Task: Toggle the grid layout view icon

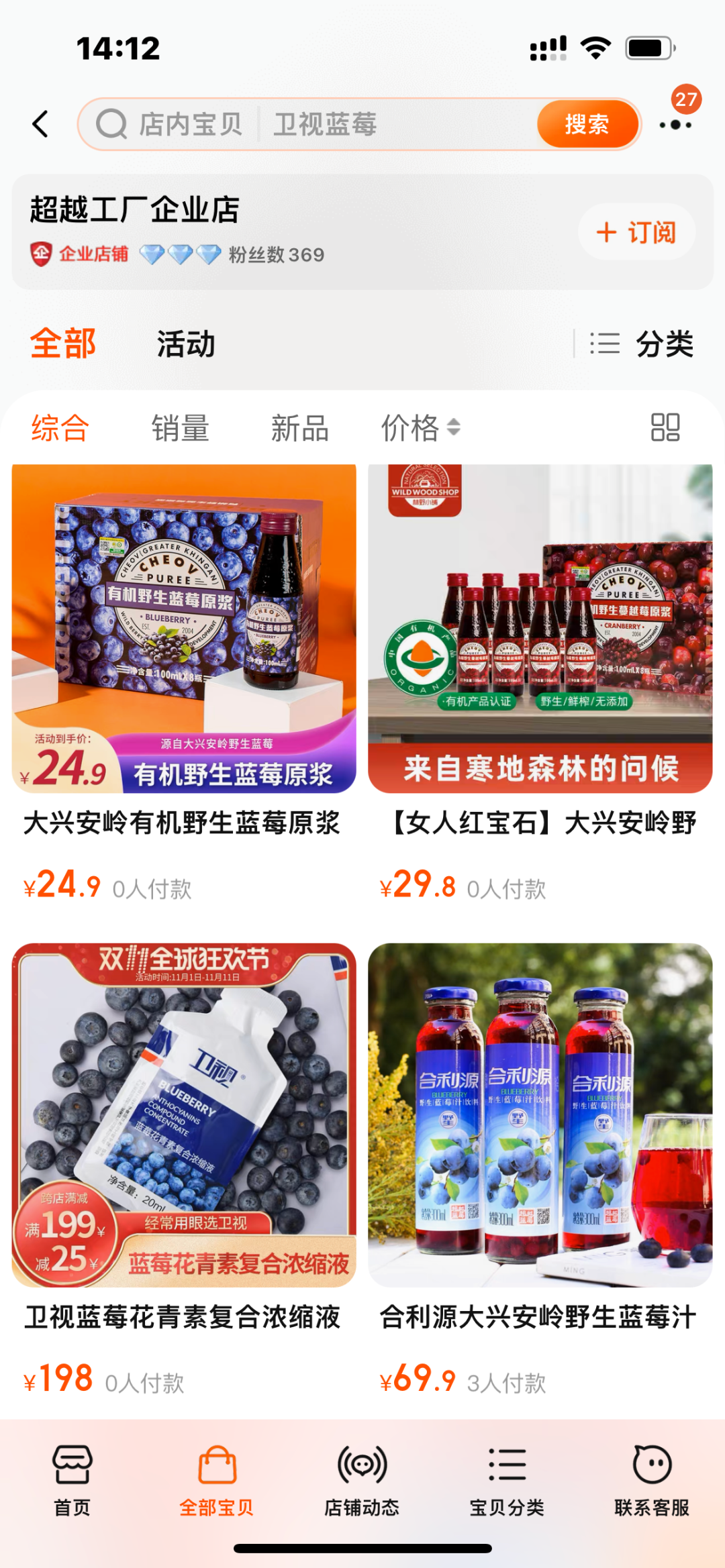Action: pyautogui.click(x=665, y=427)
